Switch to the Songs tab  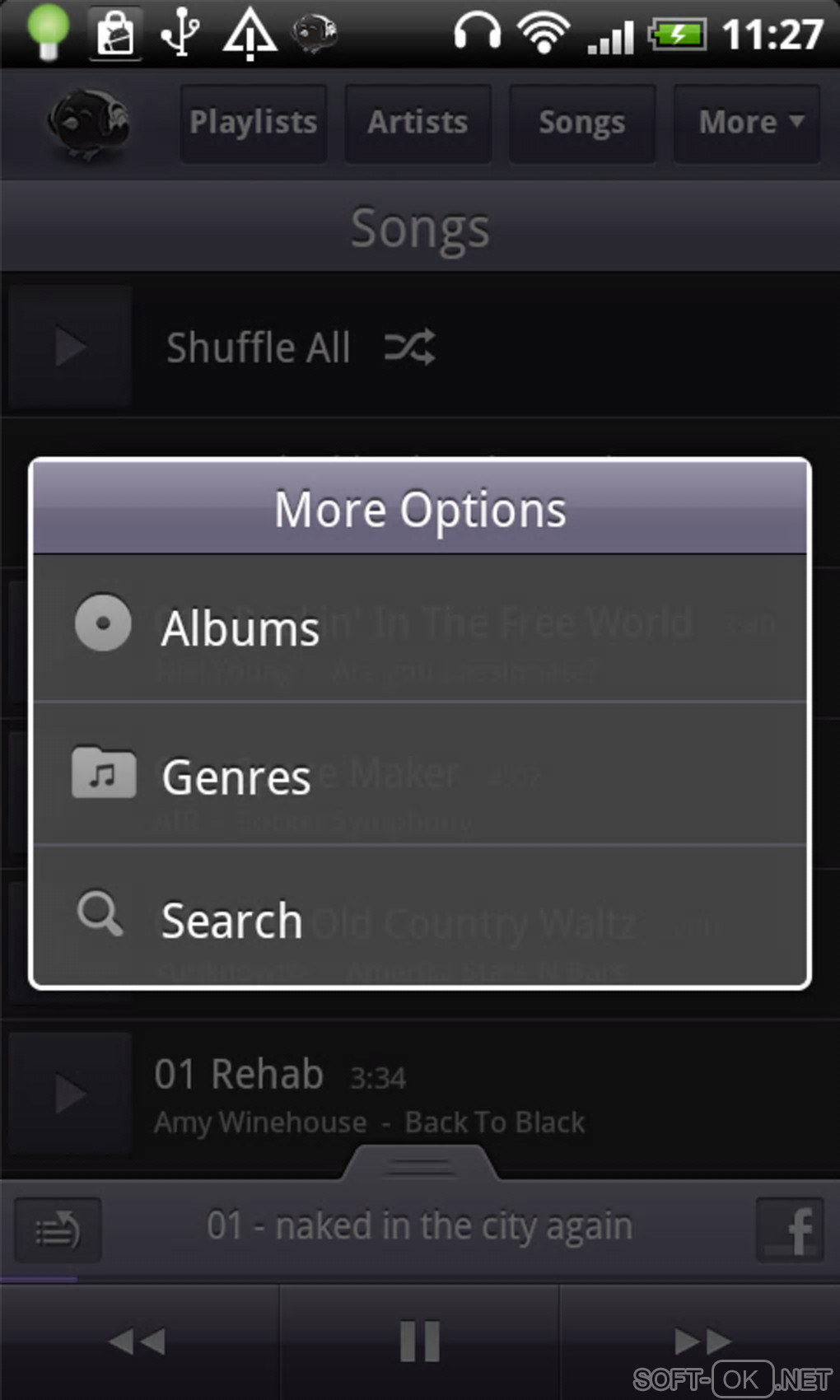[581, 123]
